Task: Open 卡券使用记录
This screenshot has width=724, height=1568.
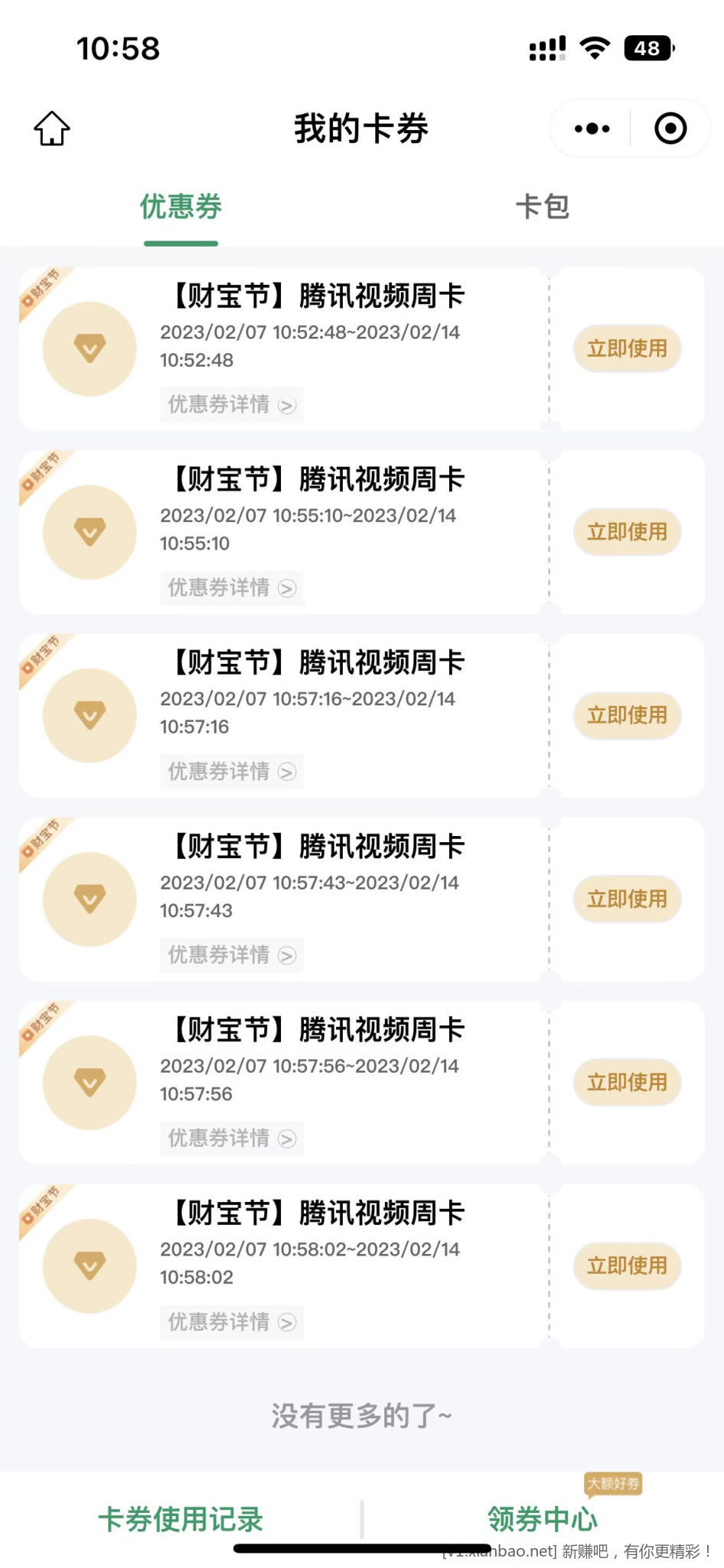Action: tap(181, 1520)
